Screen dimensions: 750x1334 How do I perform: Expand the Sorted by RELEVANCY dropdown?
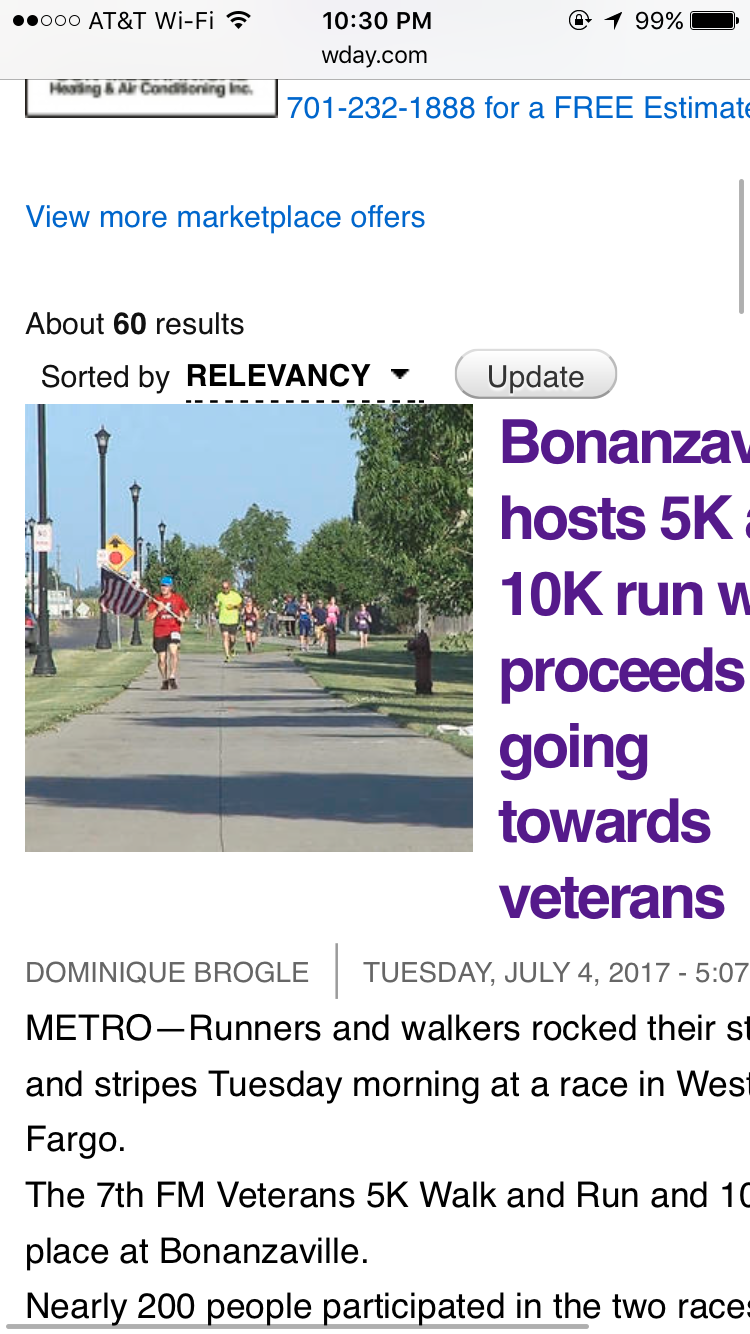(x=298, y=377)
